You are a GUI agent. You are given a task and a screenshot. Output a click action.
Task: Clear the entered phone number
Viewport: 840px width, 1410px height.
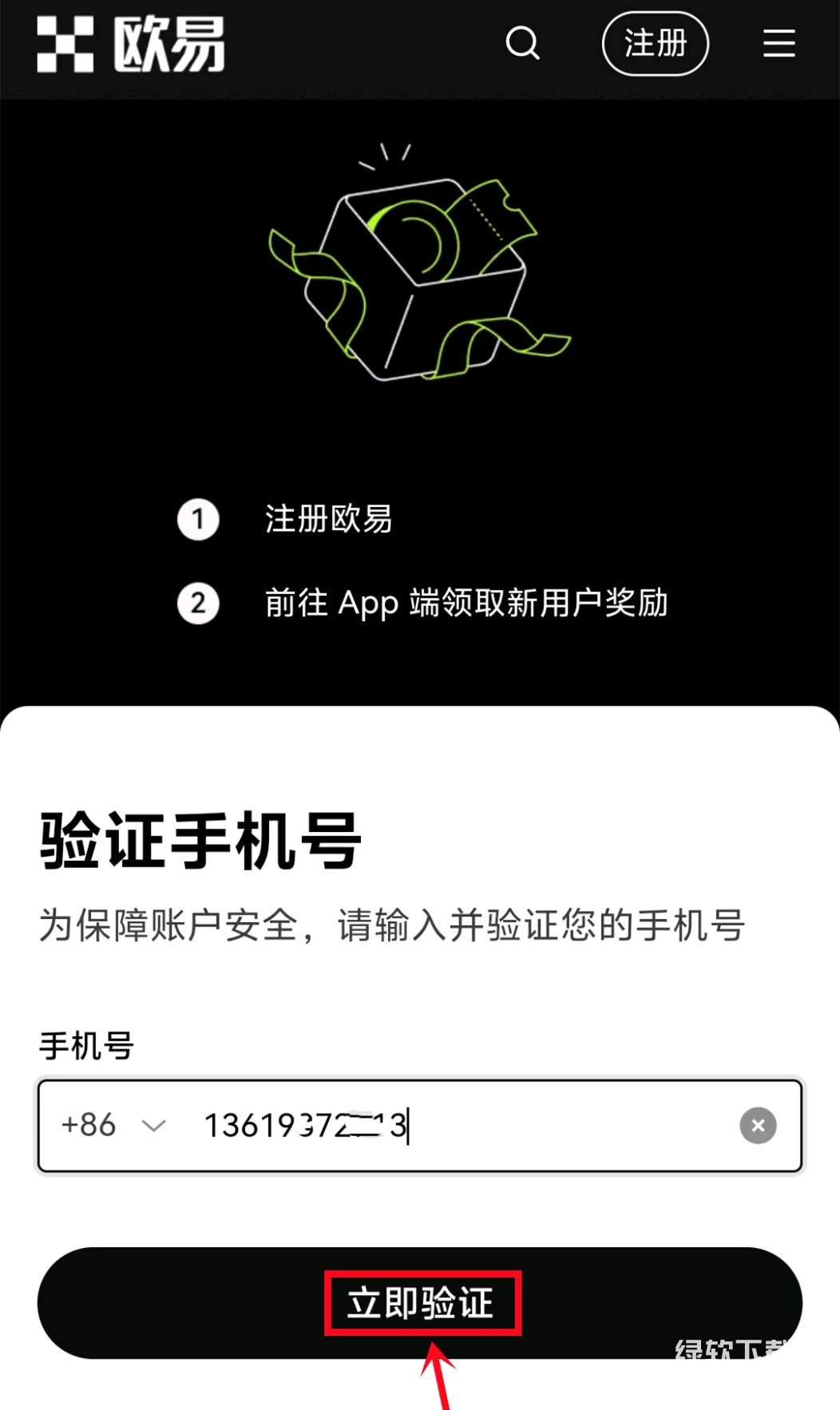click(758, 1125)
